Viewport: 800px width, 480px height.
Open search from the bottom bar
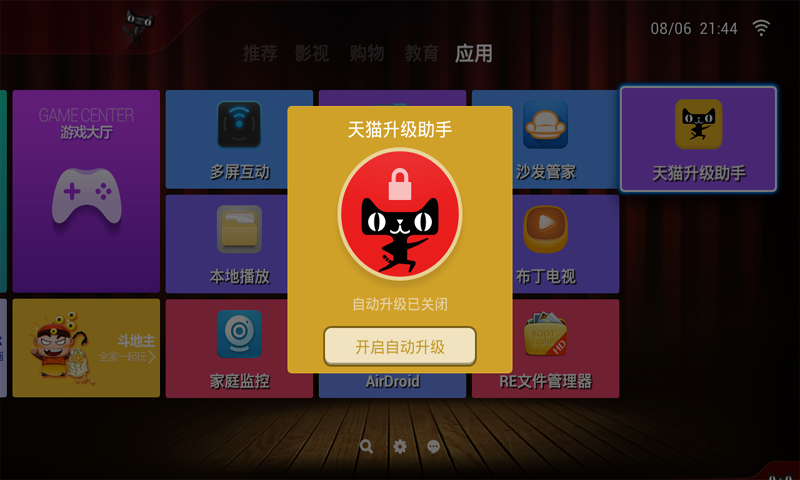click(367, 447)
